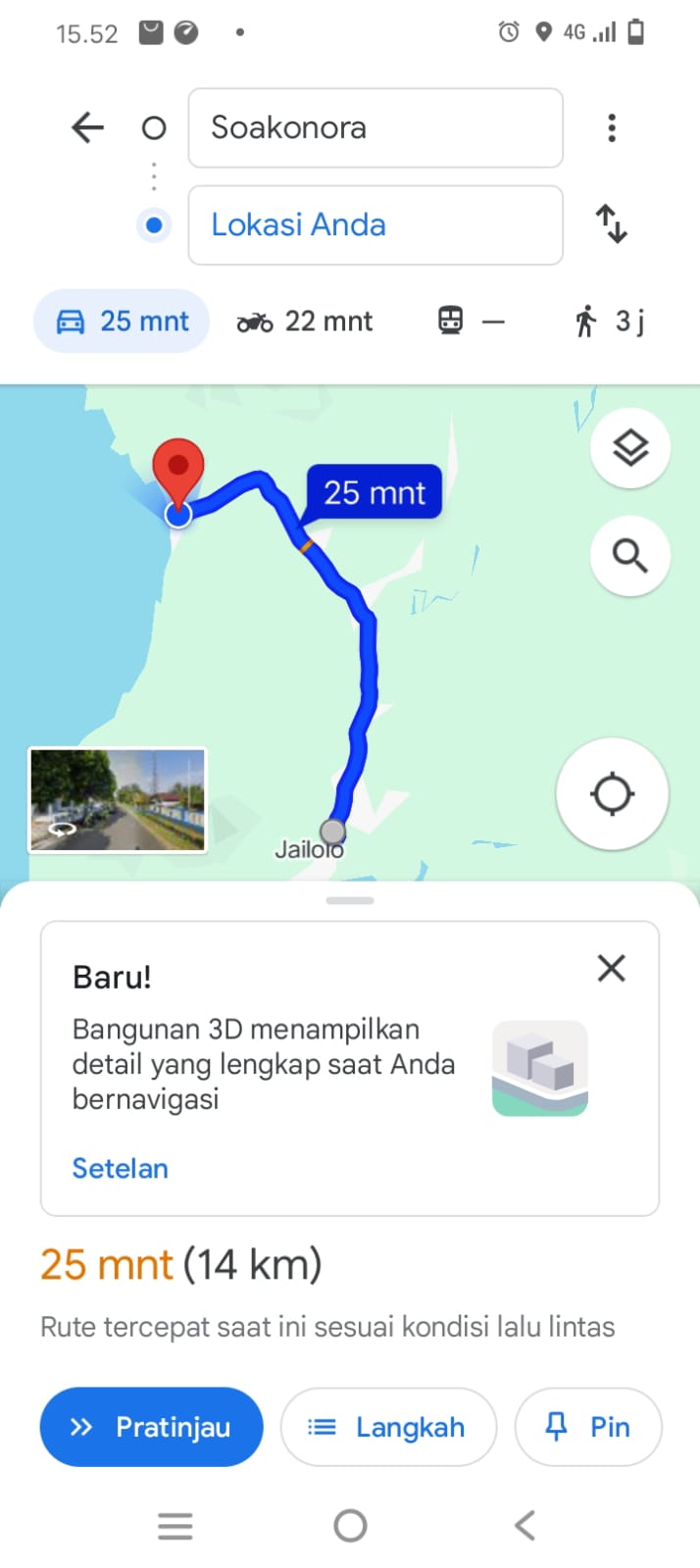Screen dimensions: 700x1568
Task: Go back using the top-left arrow
Action: click(87, 127)
